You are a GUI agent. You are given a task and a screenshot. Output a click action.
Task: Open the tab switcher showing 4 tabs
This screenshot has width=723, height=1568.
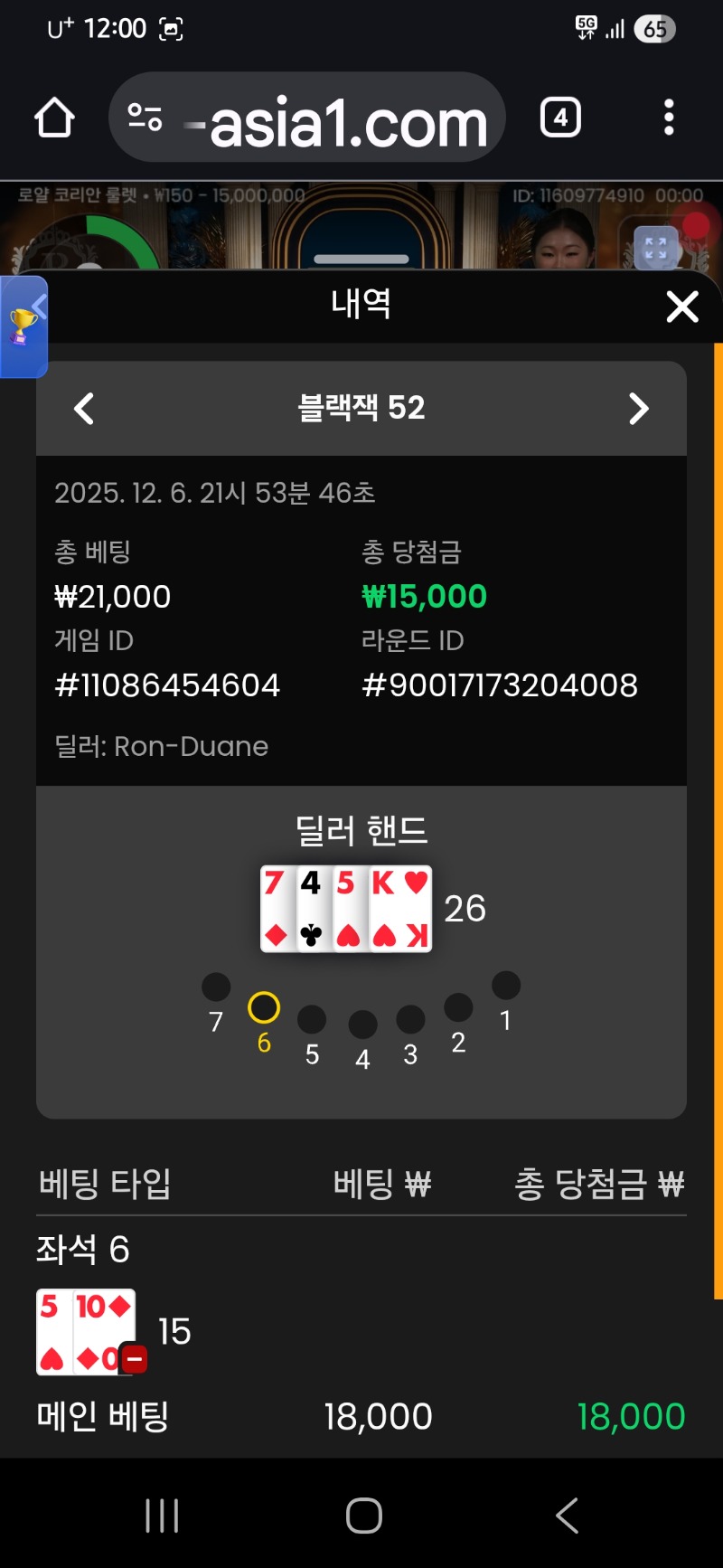(x=560, y=118)
